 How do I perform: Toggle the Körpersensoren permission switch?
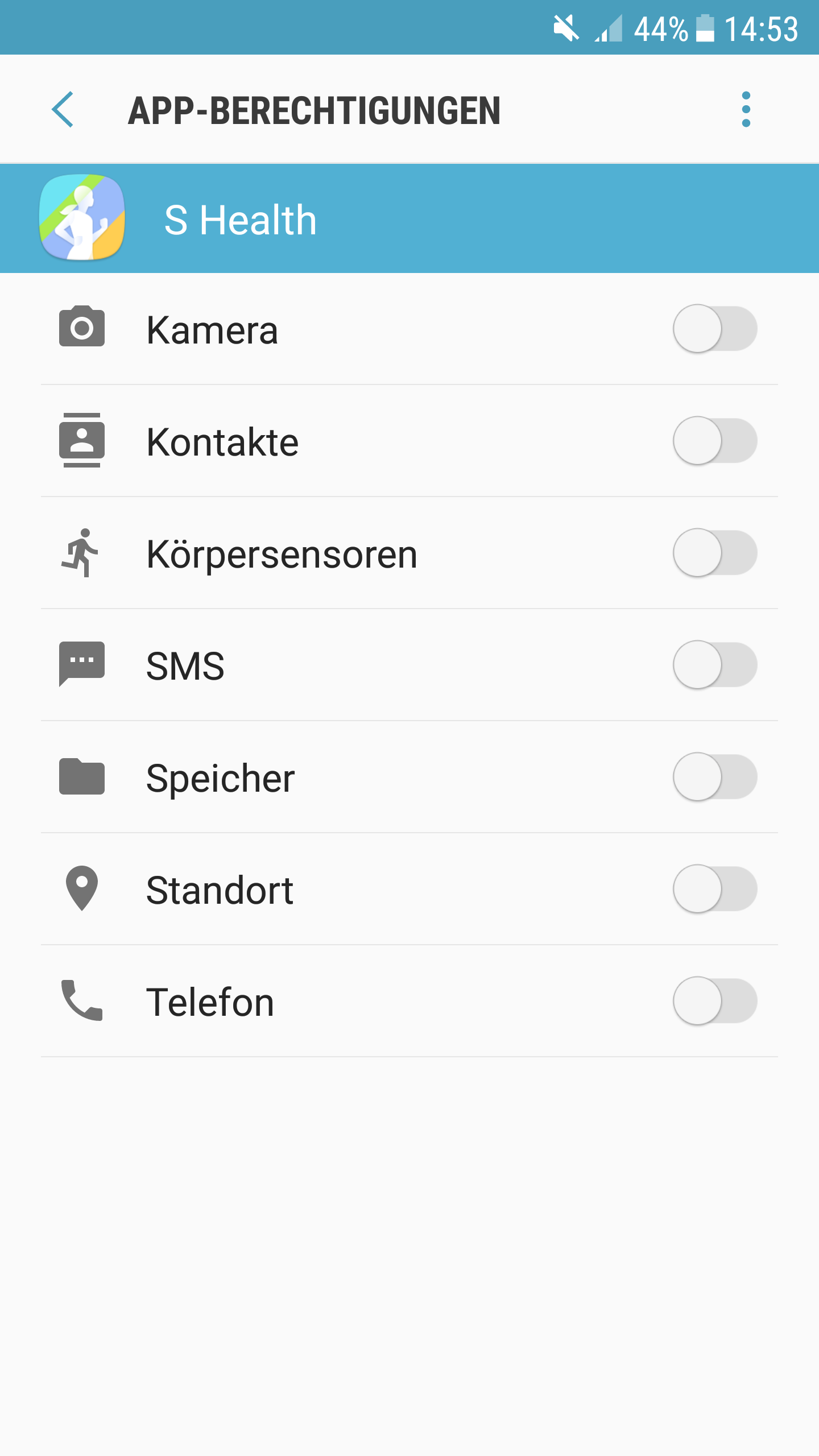715,553
